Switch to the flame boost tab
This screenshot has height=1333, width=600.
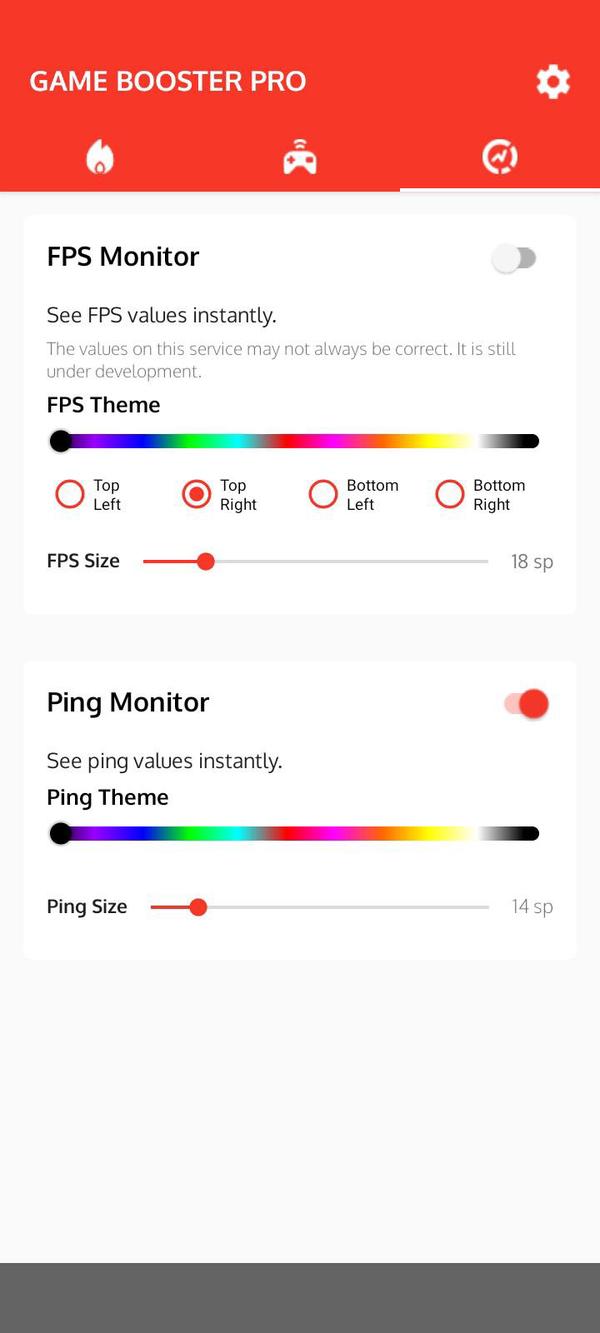click(x=100, y=157)
